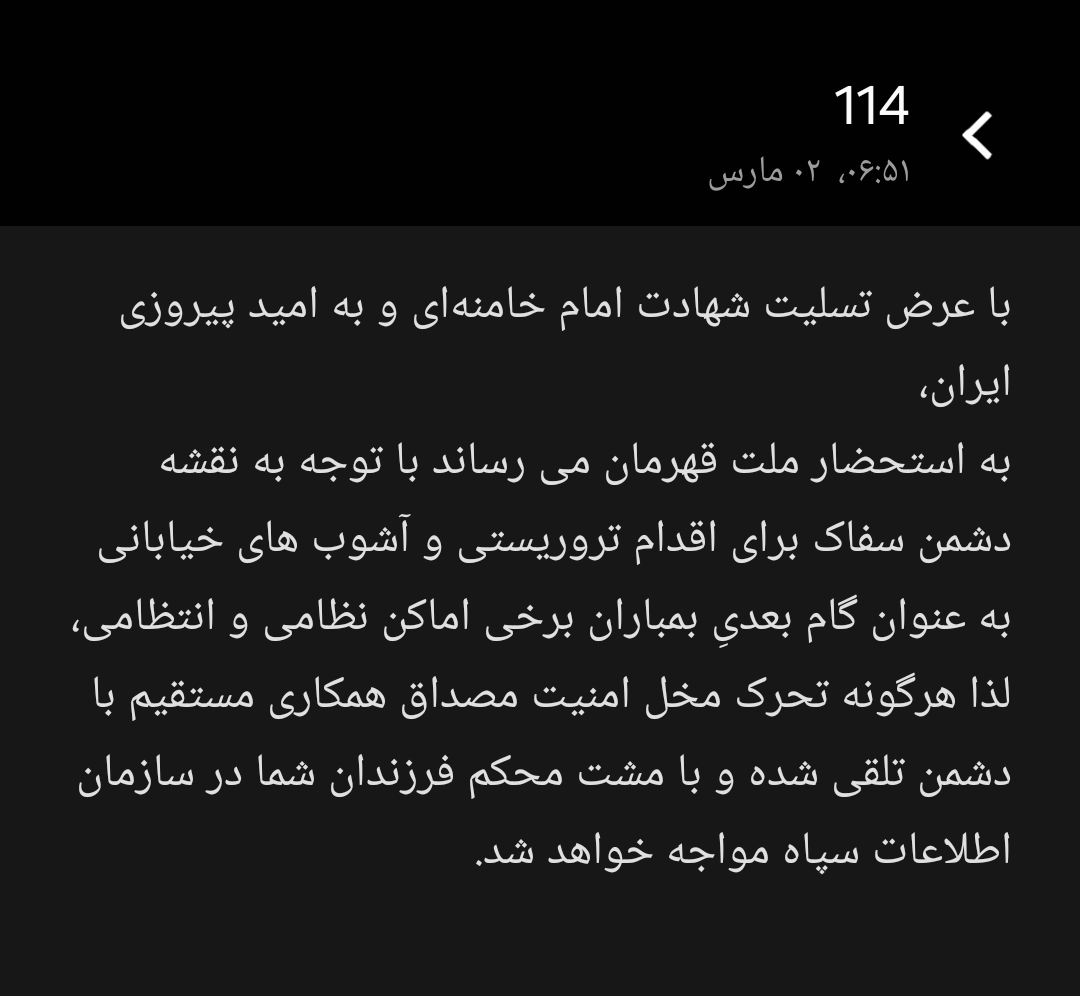Go back from the 114 message thread
The image size is (1080, 996).
[x=977, y=136]
